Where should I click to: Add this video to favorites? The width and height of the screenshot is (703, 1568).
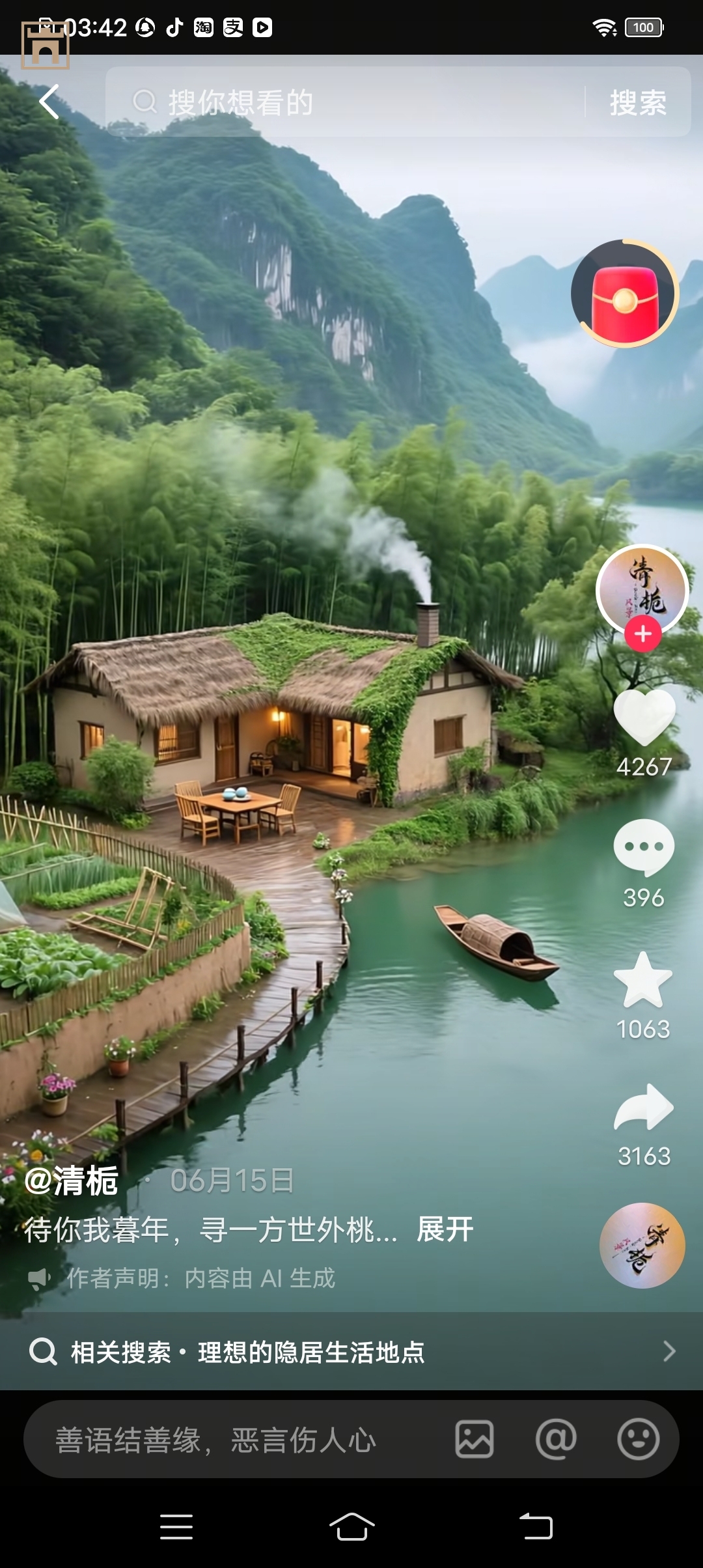(x=643, y=981)
